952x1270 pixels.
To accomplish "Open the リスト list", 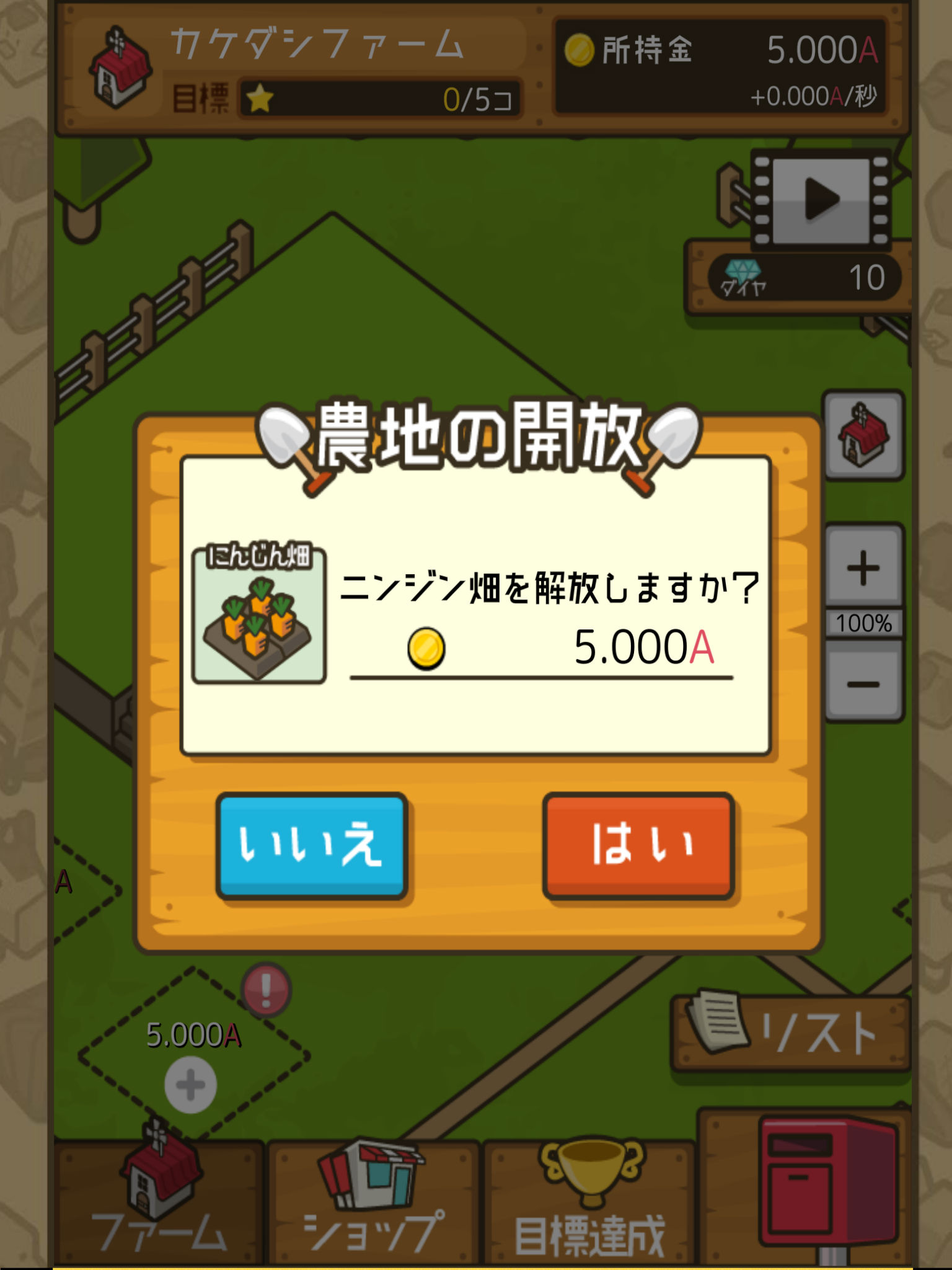I will click(x=791, y=1034).
